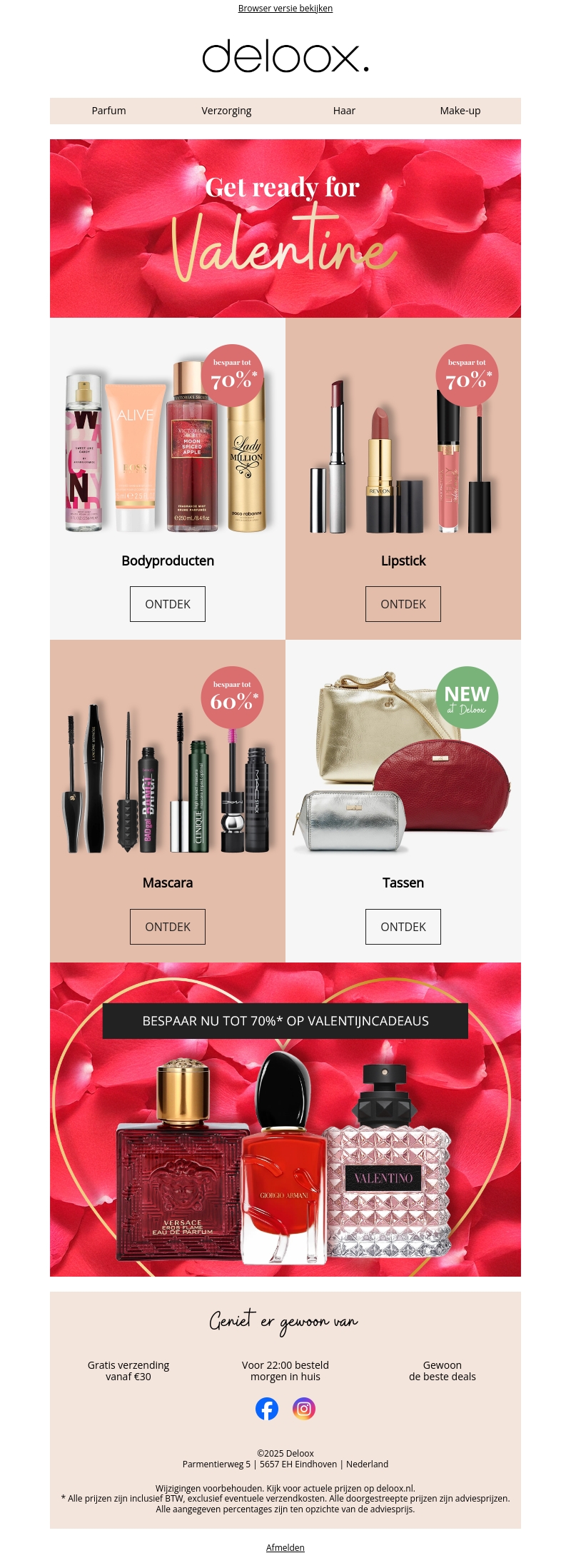This screenshot has width=571, height=1568.
Task: Open the Valentijncadeaus perfume banner
Action: pyautogui.click(x=285, y=1142)
